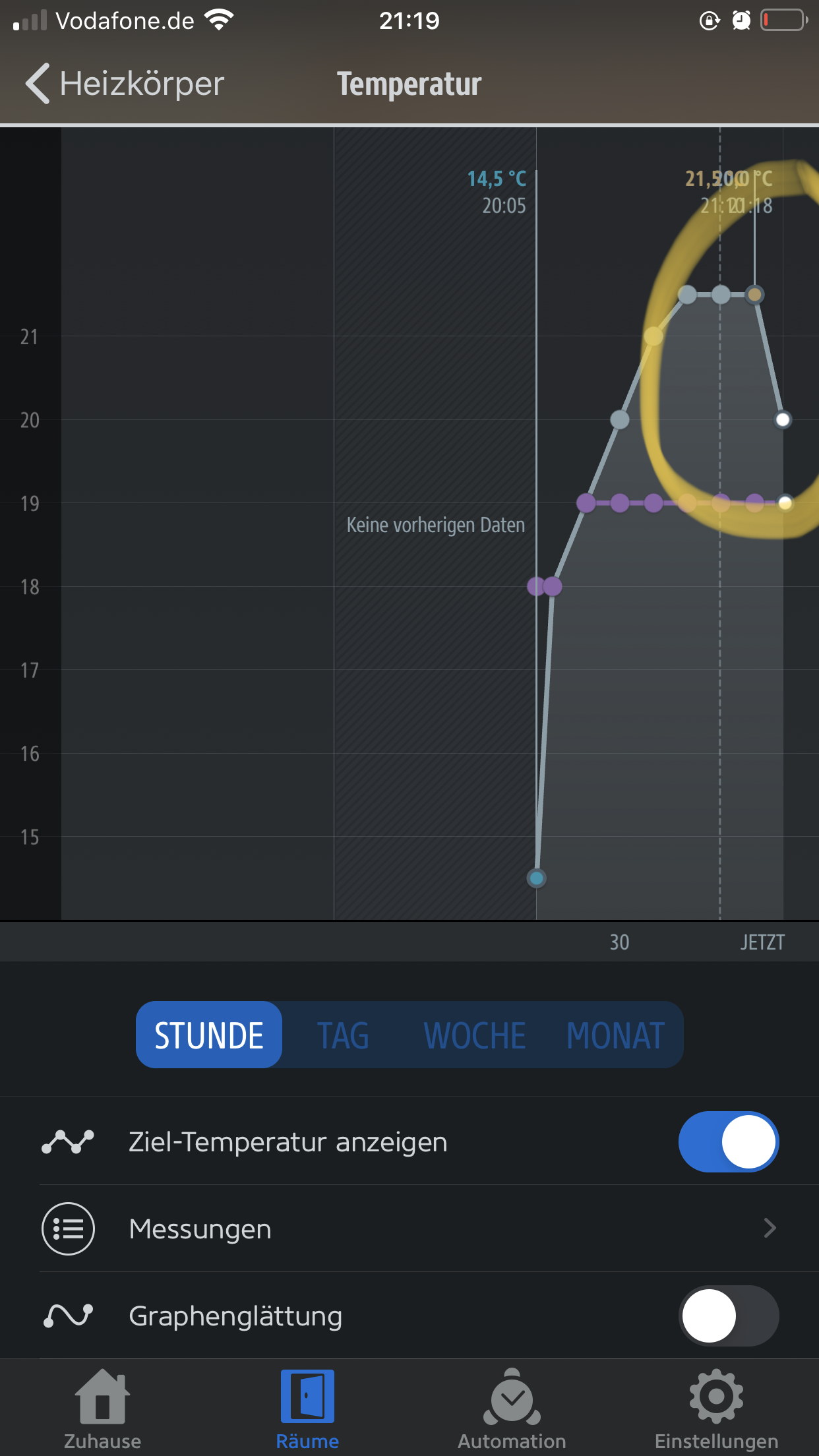
Task: Tap the 14,5 °C data point
Action: (537, 878)
